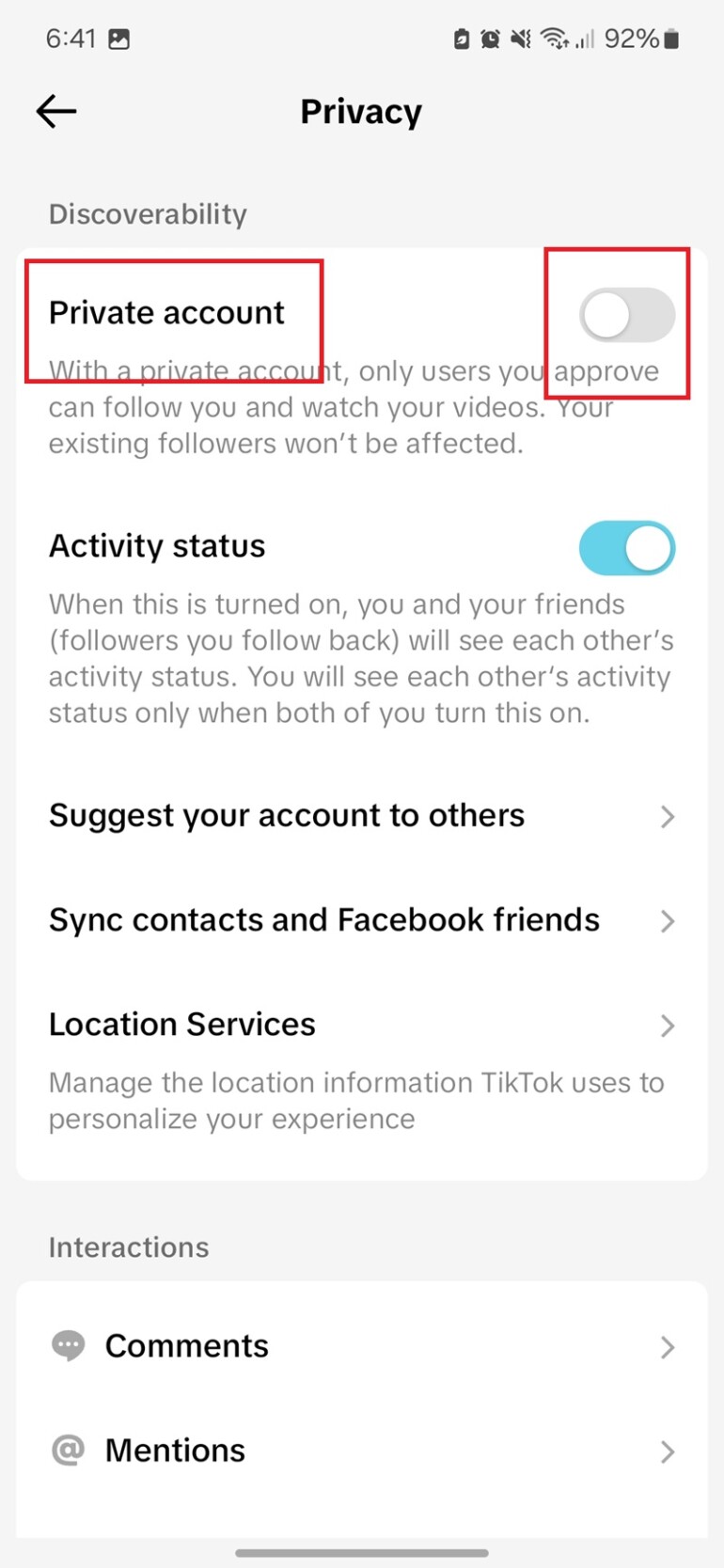Enable the Private account toggle
The height and width of the screenshot is (1568, 724).
click(626, 317)
